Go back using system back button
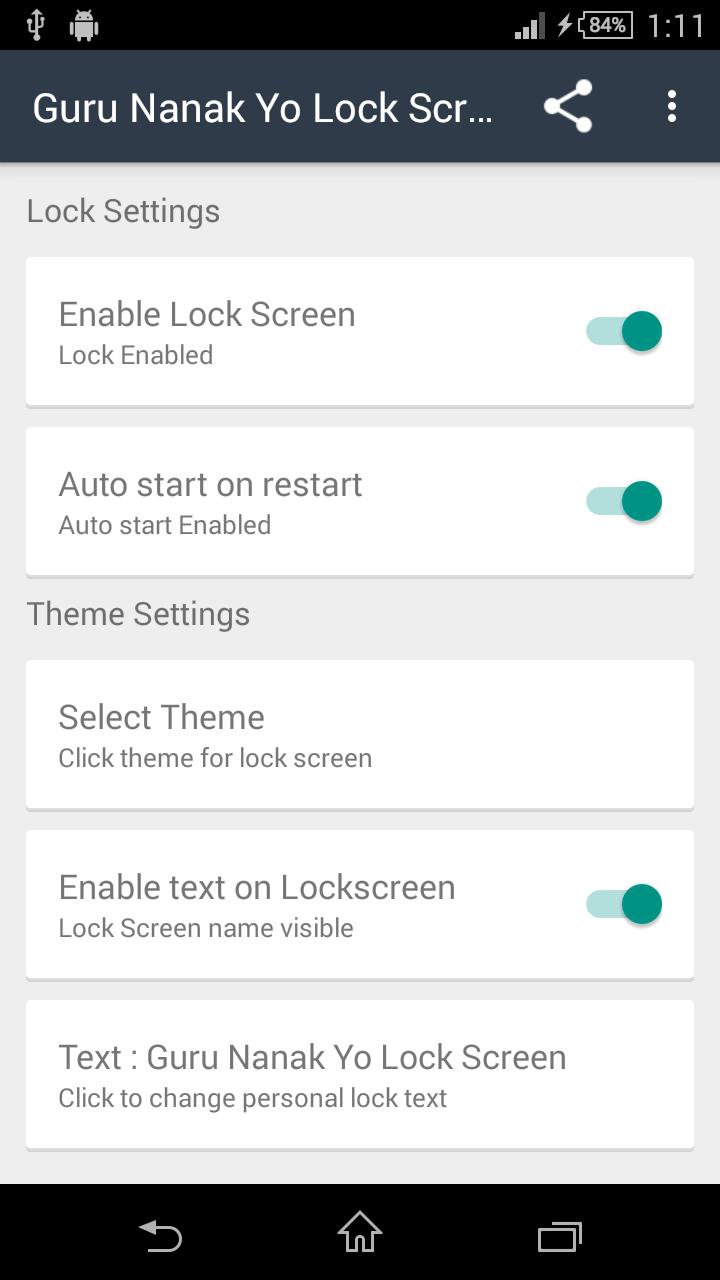The image size is (720, 1280). pos(160,1236)
